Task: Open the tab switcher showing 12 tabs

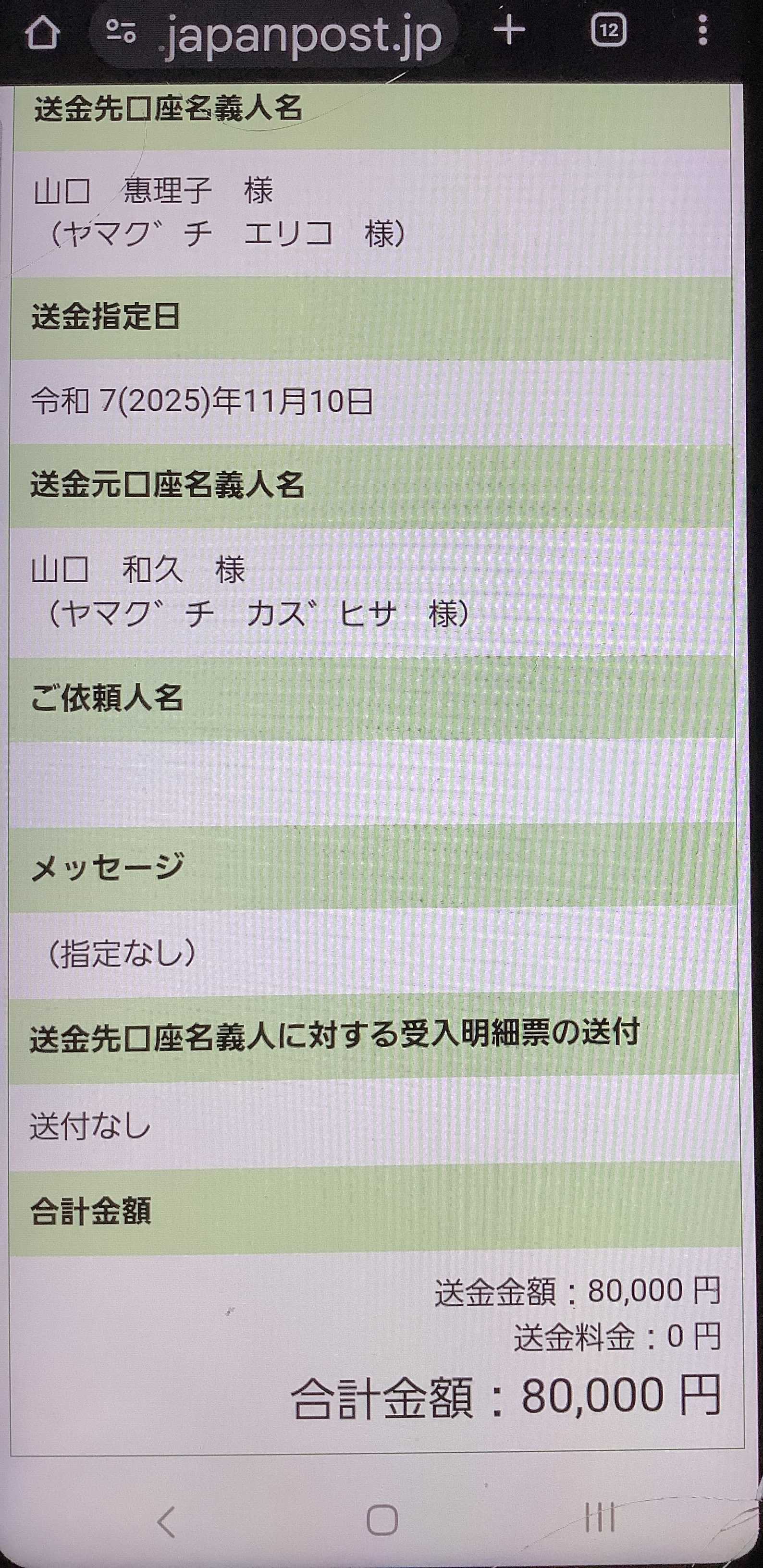Action: pyautogui.click(x=608, y=29)
